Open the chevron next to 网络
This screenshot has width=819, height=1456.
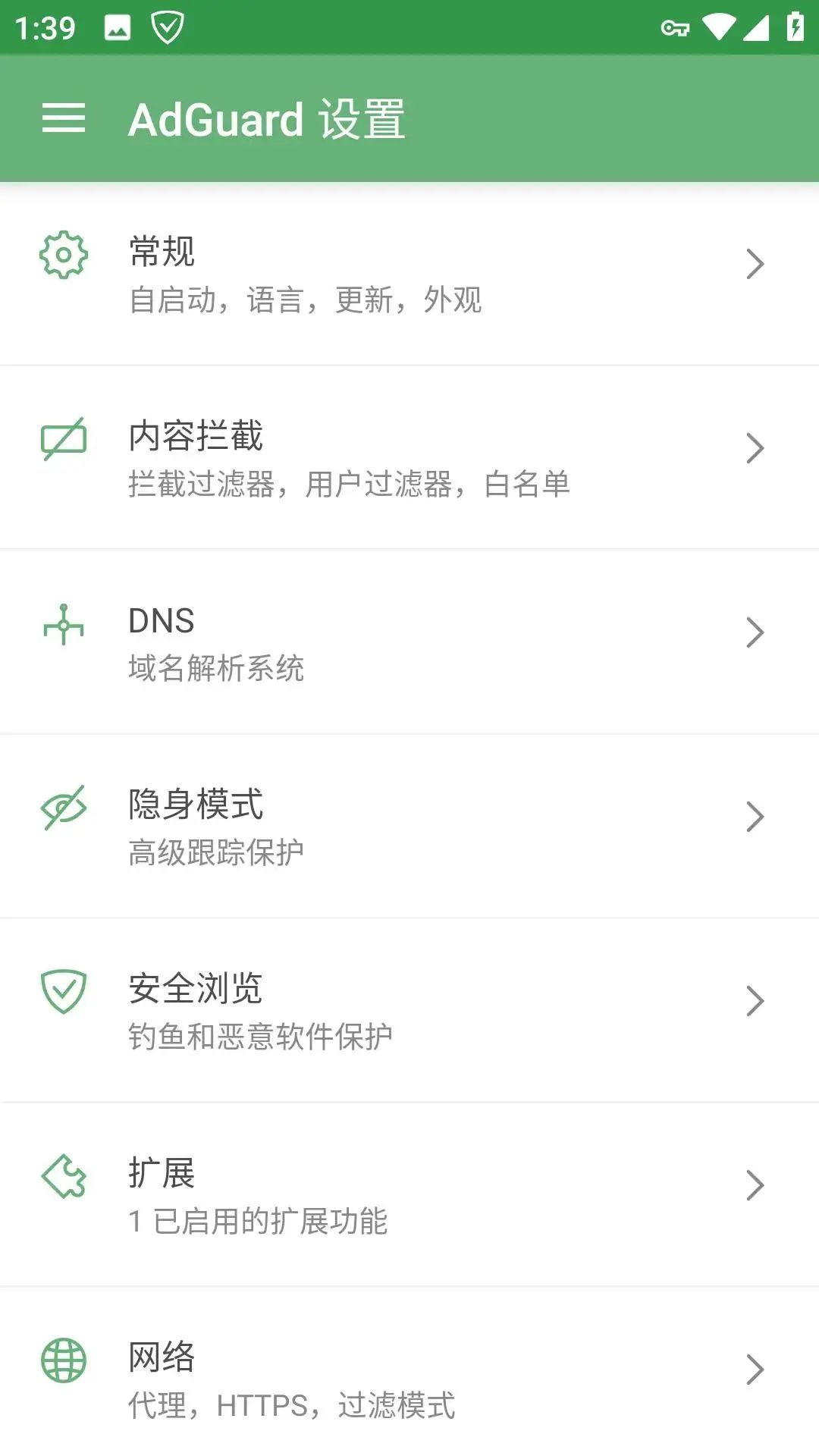[x=755, y=1369]
